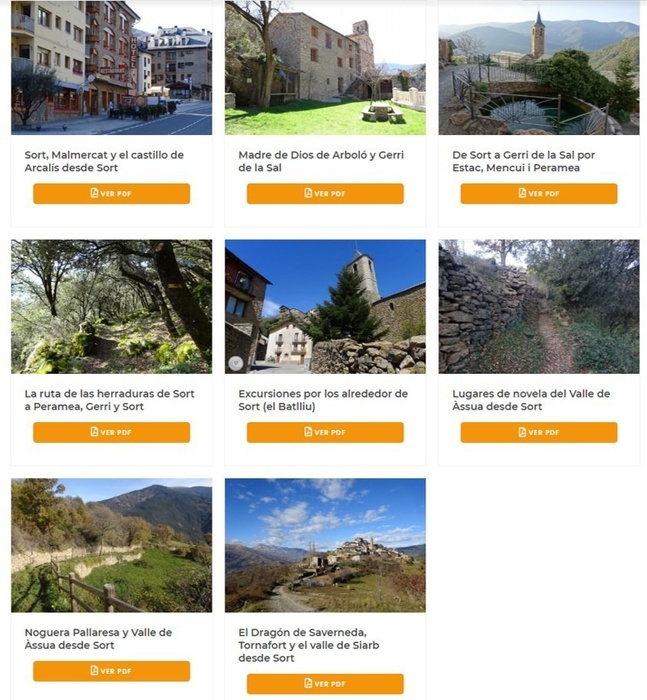Open the PDF for Sort, Malmercat y el castillo de Arcalís

click(x=111, y=193)
